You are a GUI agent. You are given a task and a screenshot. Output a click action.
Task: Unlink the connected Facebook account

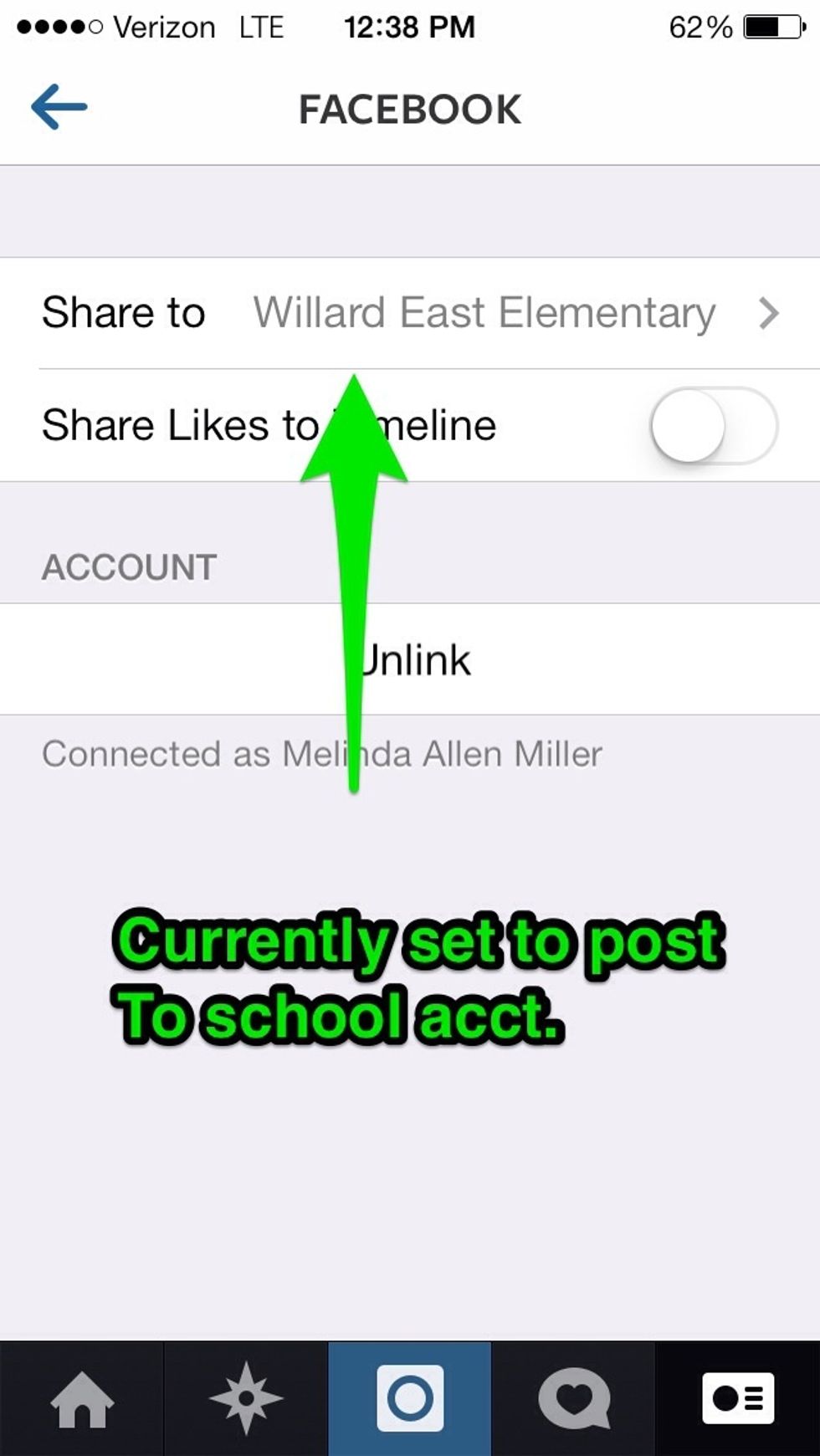[410, 659]
